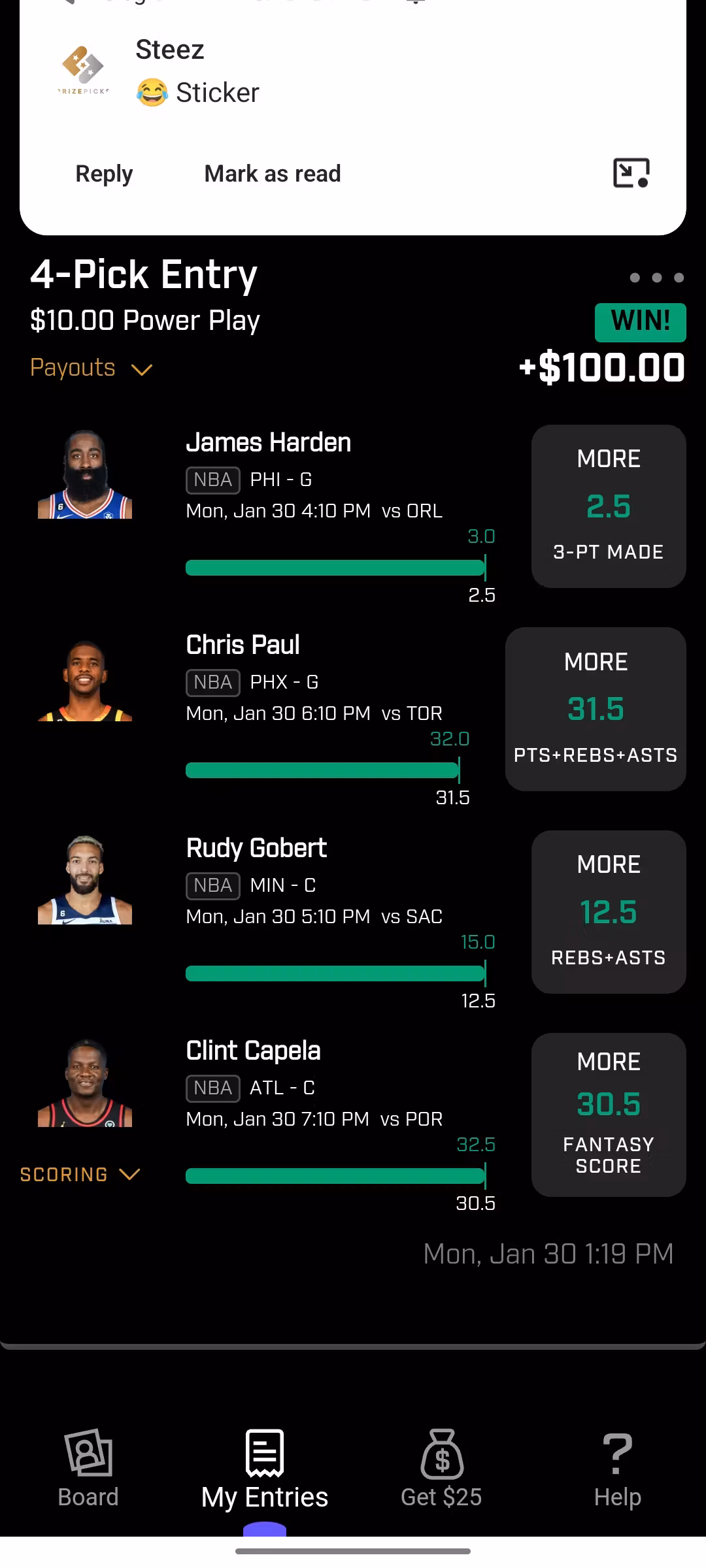Switch to the Board tab
The height and width of the screenshot is (1568, 706).
click(x=88, y=1470)
